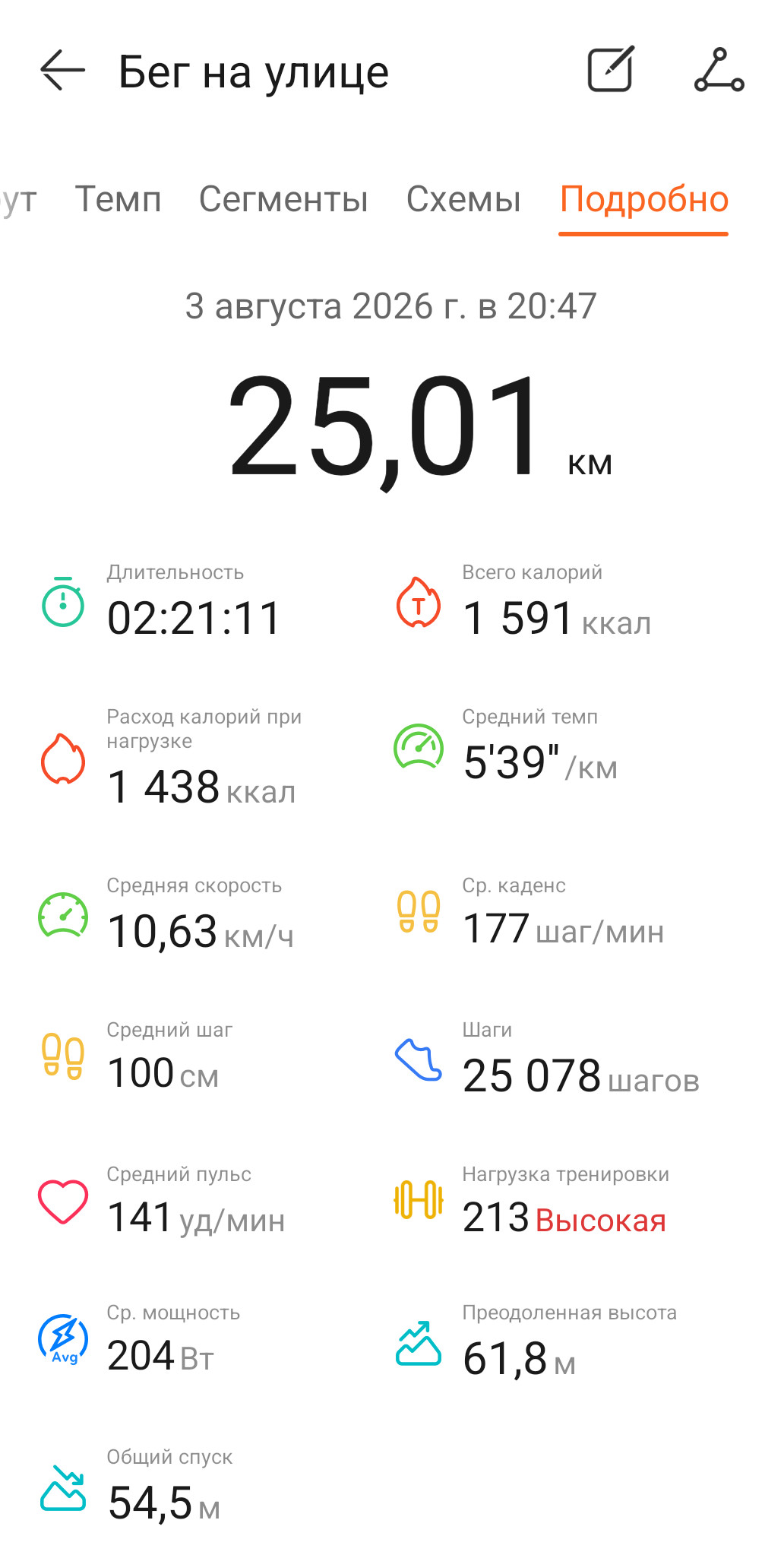Go back with the arrow icon
The image size is (784, 1555).
[62, 71]
